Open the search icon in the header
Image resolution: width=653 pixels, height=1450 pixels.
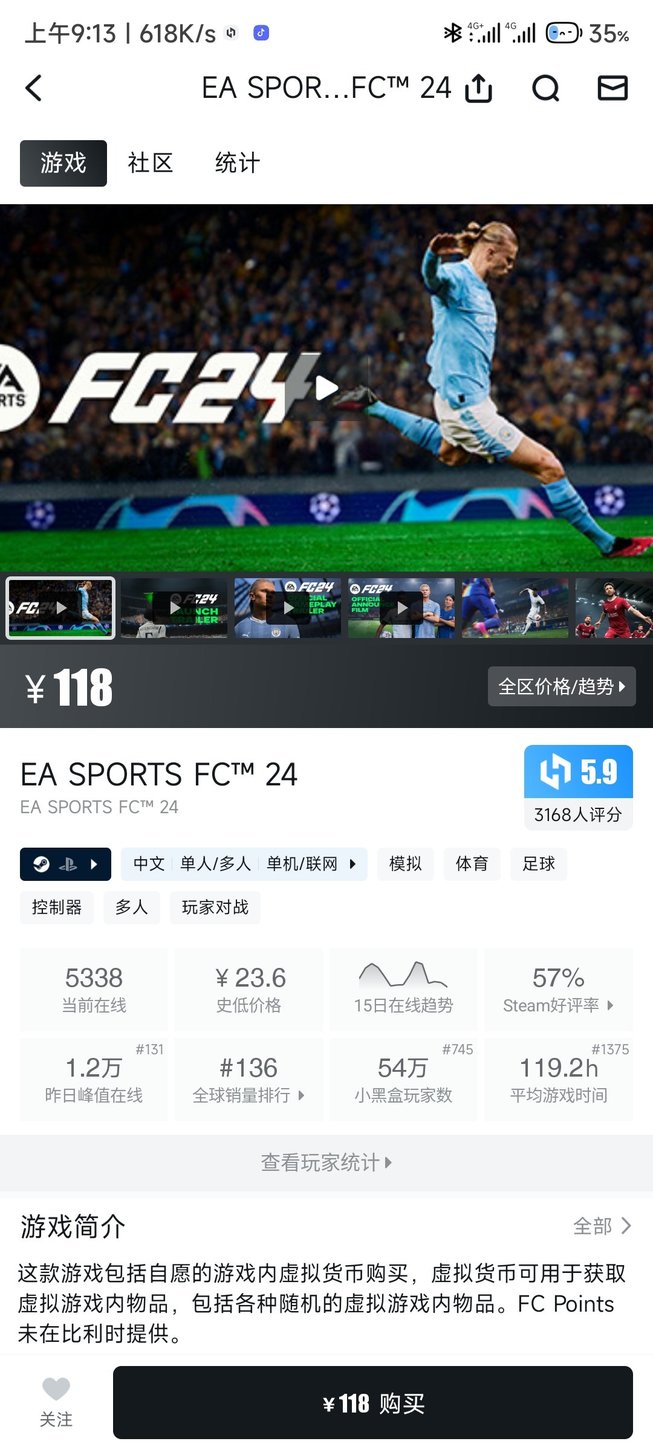click(545, 88)
